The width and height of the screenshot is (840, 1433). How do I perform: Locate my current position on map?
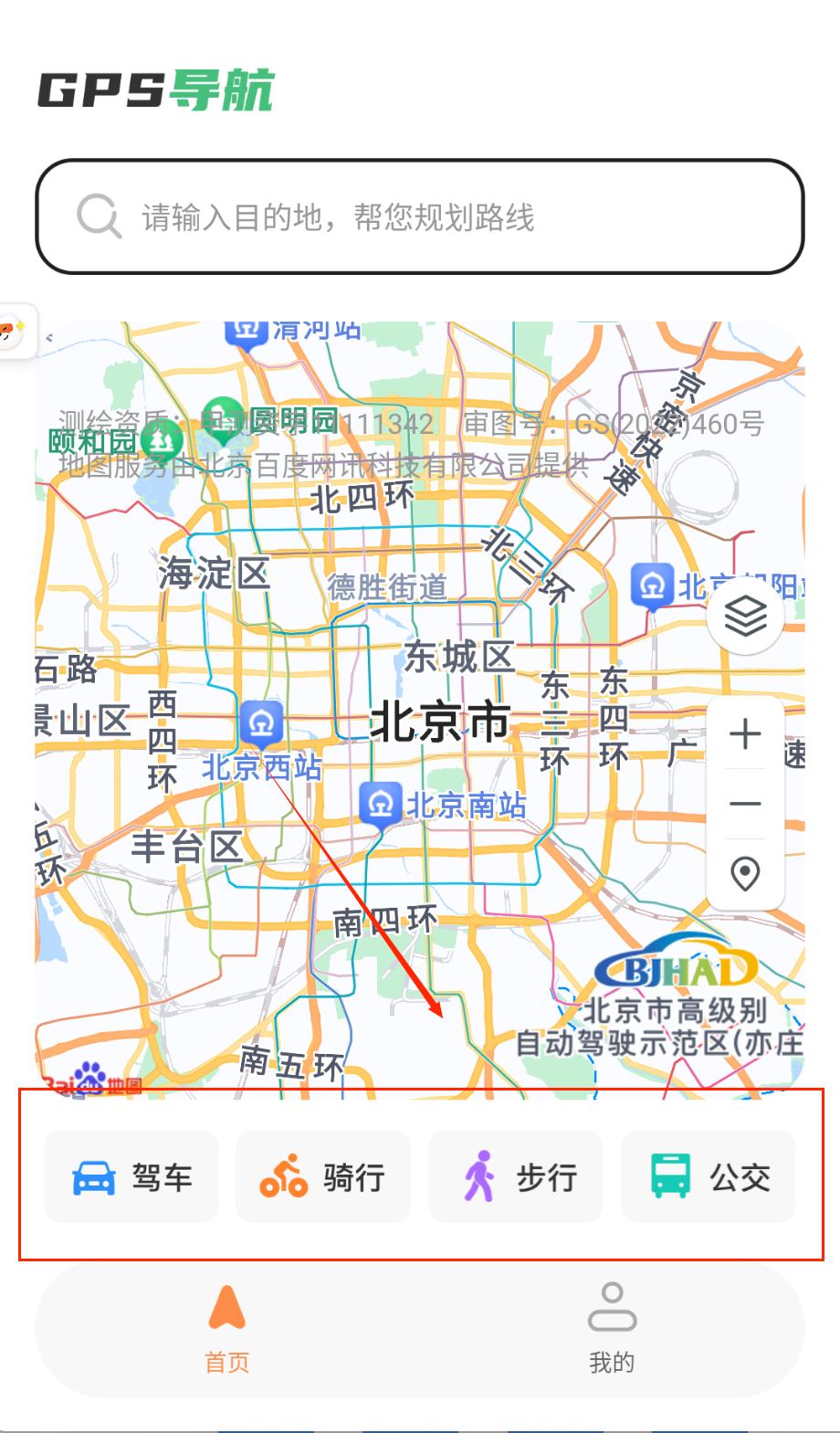[745, 874]
